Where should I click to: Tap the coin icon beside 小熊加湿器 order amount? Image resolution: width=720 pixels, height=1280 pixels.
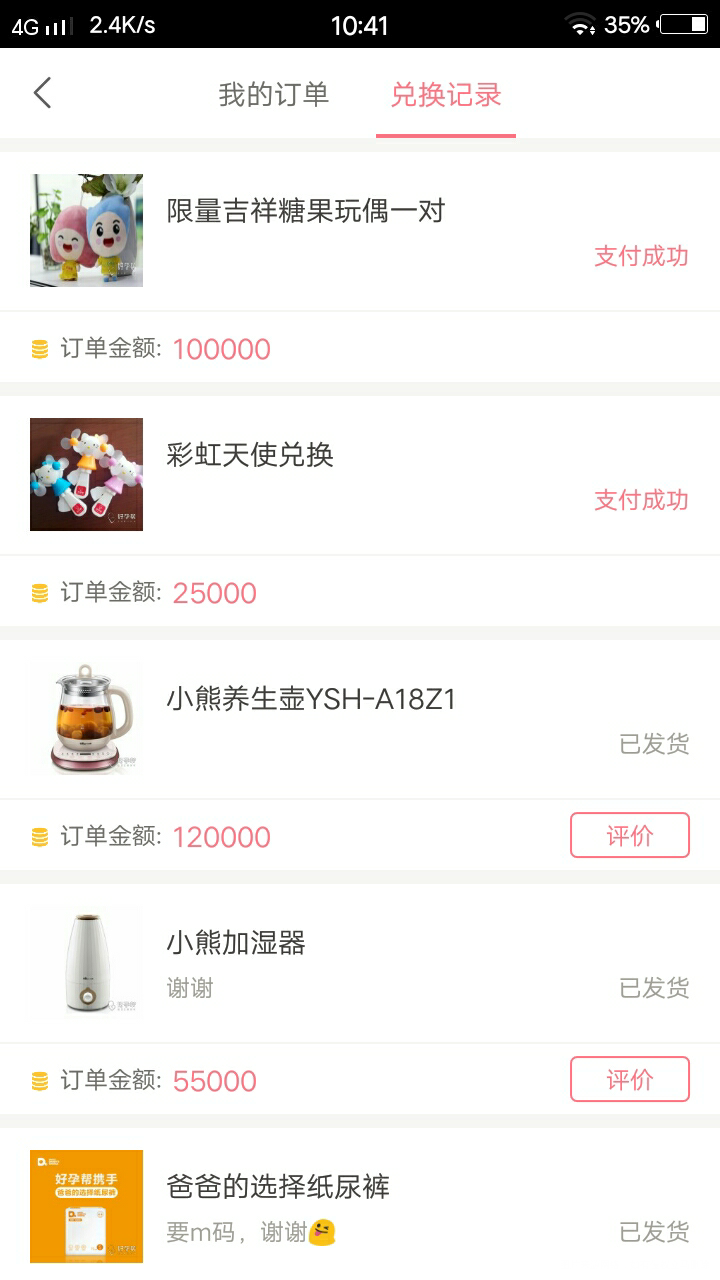point(40,1079)
